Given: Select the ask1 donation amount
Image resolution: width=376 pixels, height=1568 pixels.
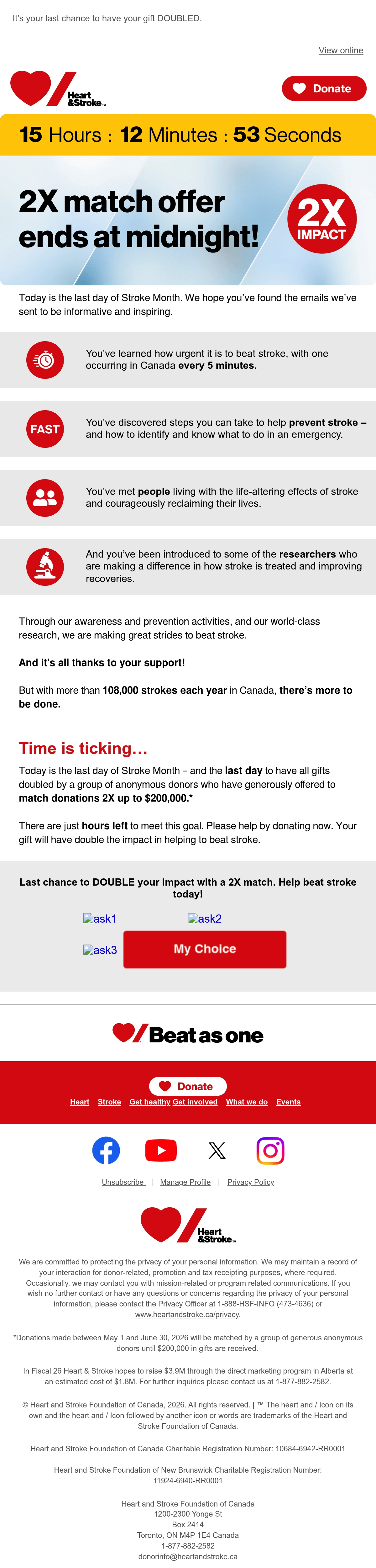Looking at the screenshot, I should (x=100, y=919).
